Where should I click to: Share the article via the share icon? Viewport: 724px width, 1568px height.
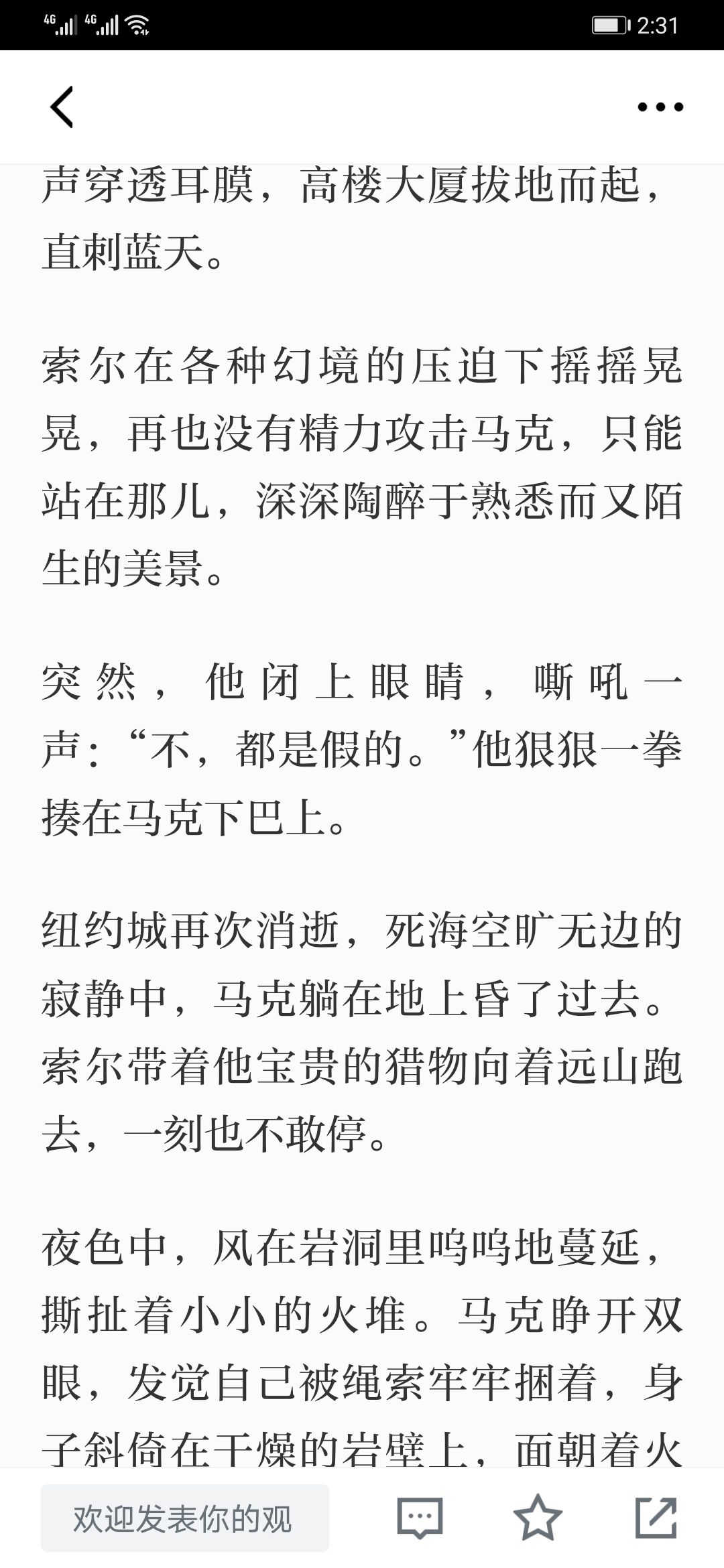pos(656,1517)
